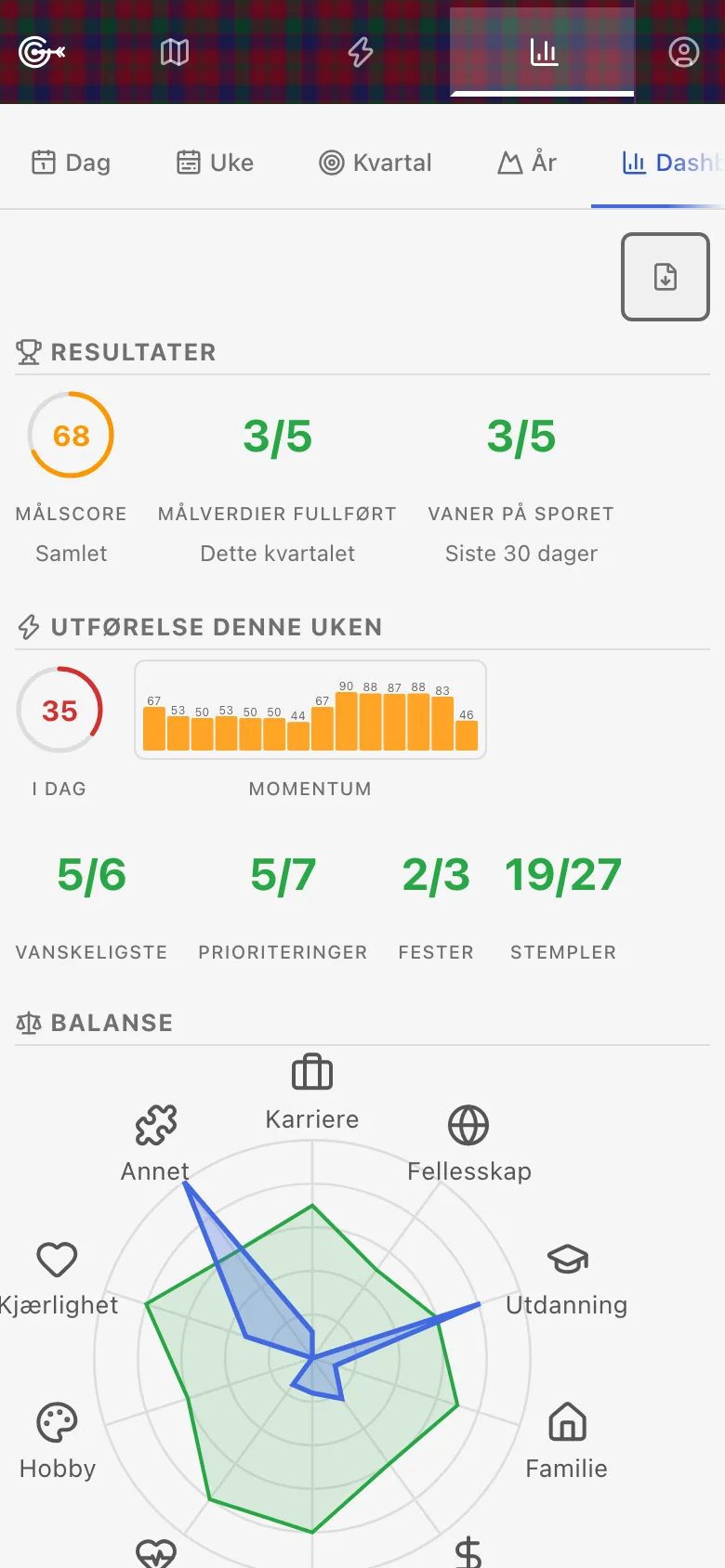The image size is (725, 1568).
Task: Switch to the År tab
Action: tap(527, 163)
